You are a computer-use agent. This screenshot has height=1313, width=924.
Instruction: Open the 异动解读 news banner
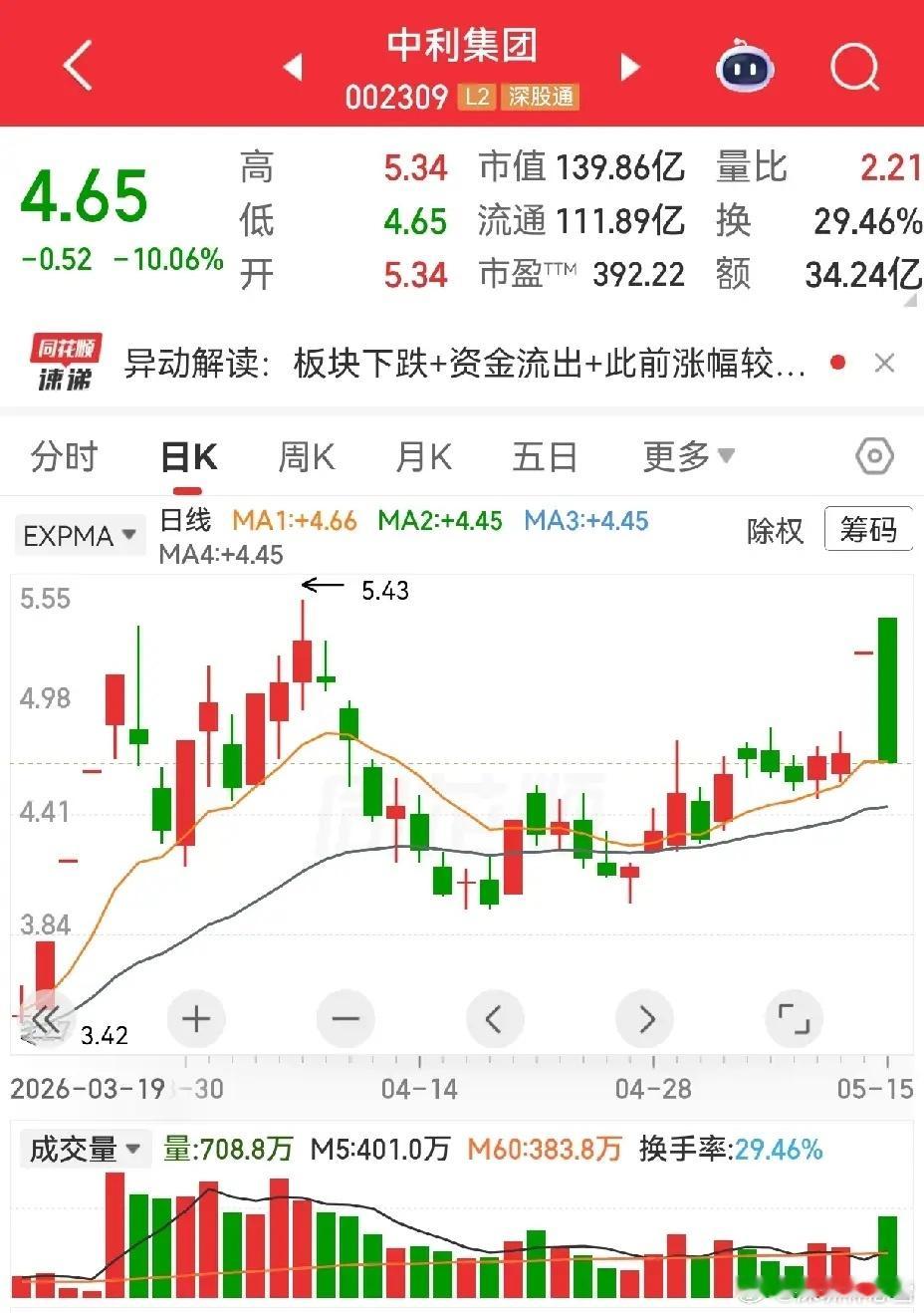click(x=463, y=364)
